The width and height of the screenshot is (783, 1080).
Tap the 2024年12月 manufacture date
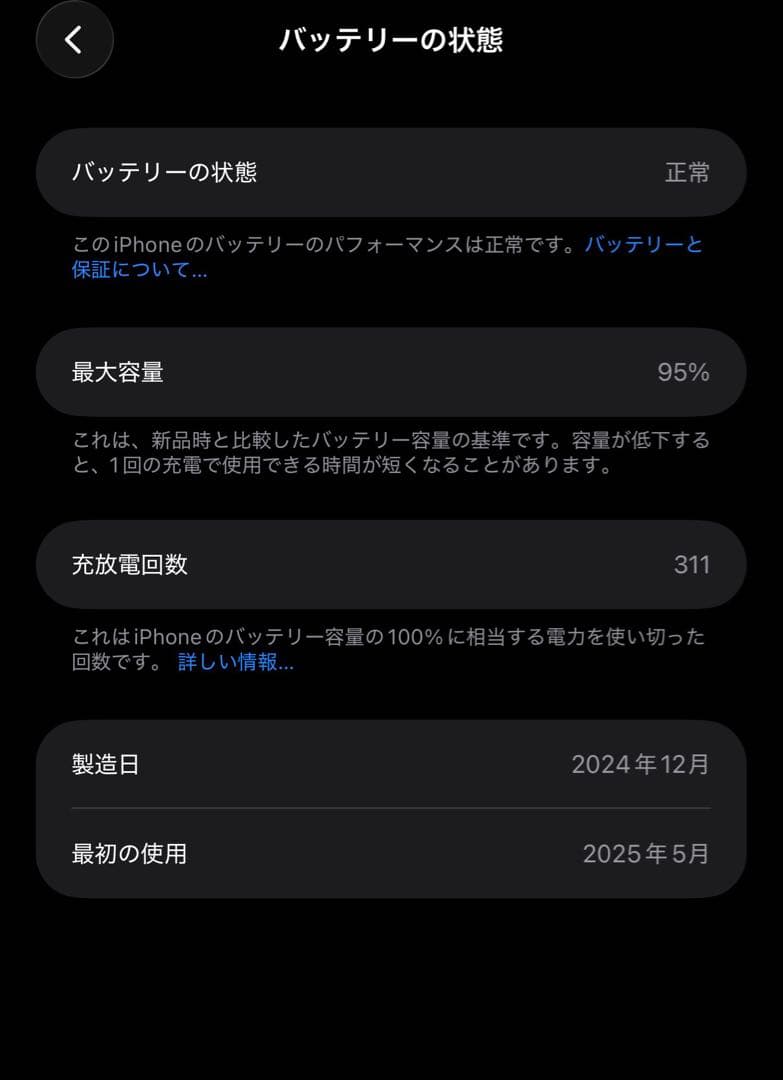point(641,765)
